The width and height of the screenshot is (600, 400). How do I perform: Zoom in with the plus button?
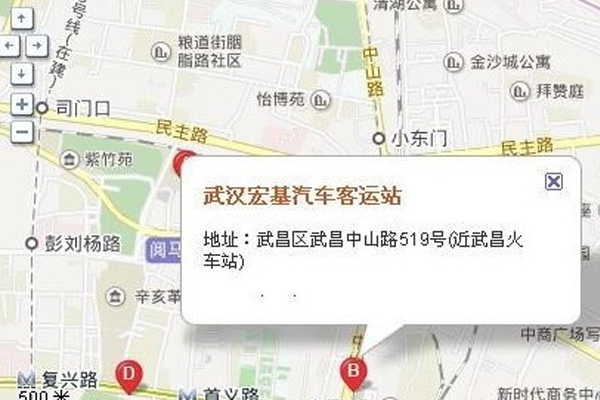(x=22, y=104)
